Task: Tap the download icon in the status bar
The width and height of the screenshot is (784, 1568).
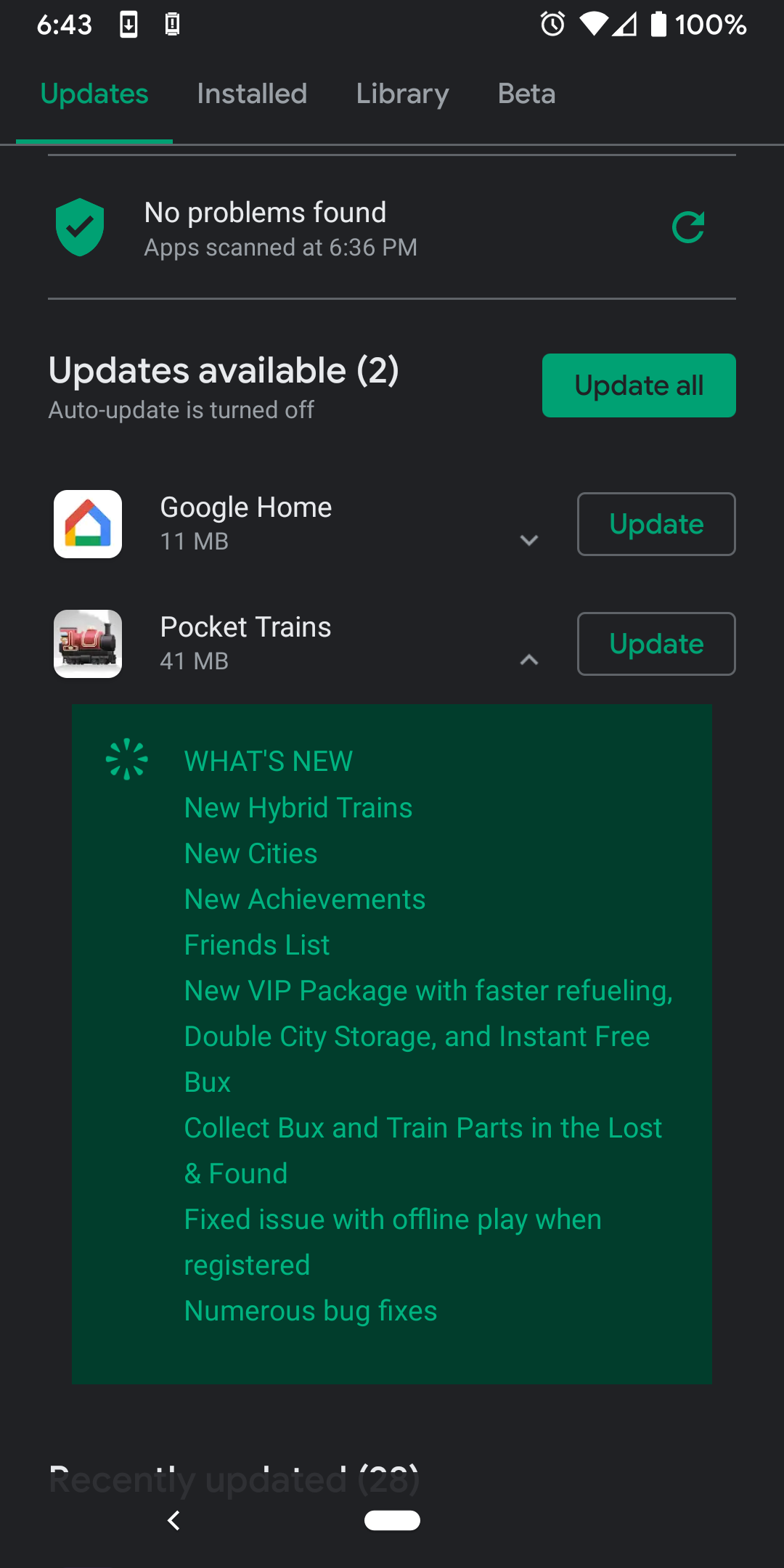Action: [129, 24]
